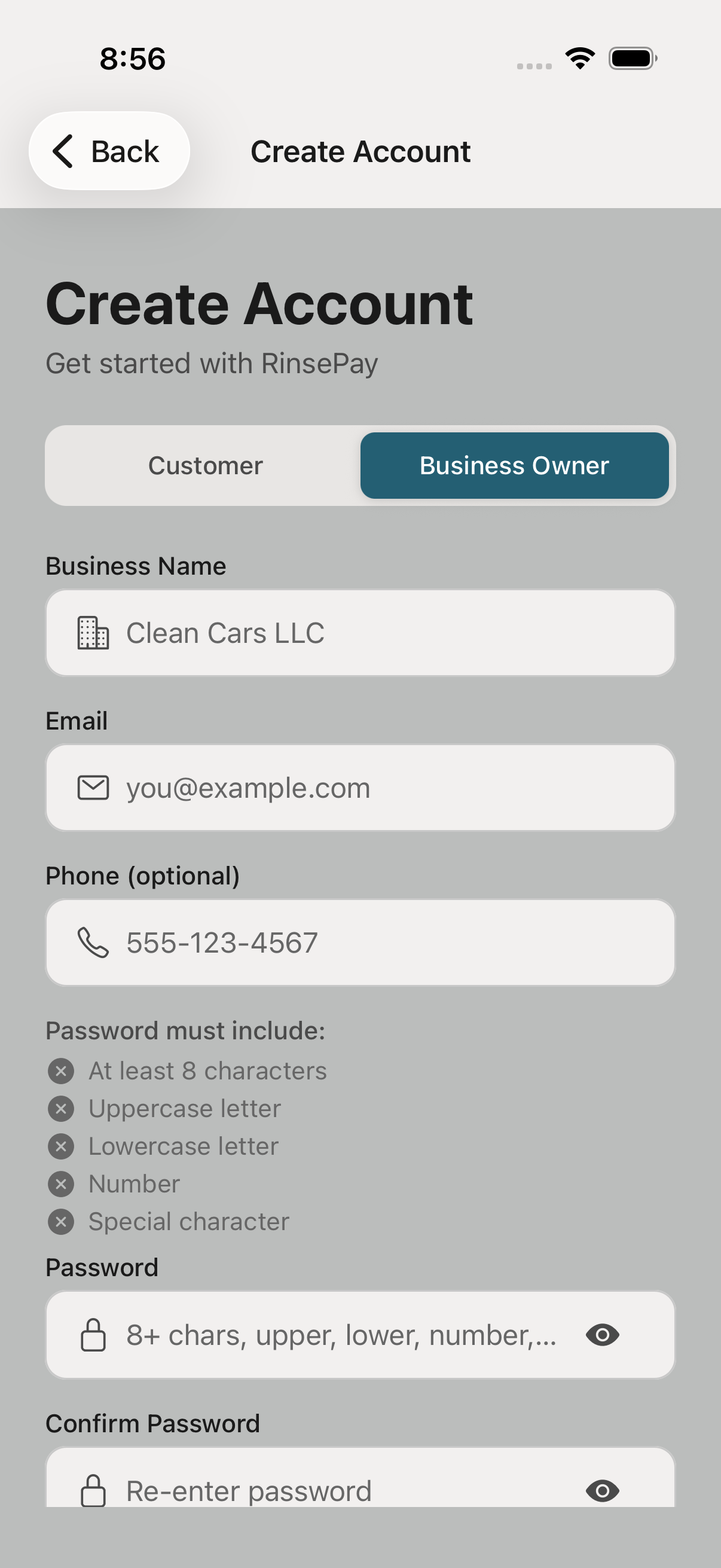This screenshot has height=1568, width=721.
Task: Focus the Business Name input field
Action: (360, 633)
